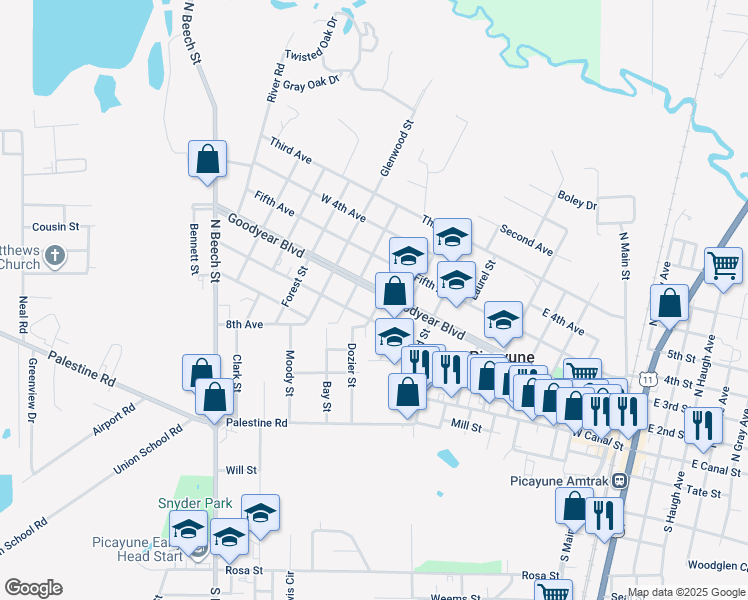Viewport: 748px width, 600px height.
Task: Select the Picayune Amtrak station icon
Action: coord(620,481)
